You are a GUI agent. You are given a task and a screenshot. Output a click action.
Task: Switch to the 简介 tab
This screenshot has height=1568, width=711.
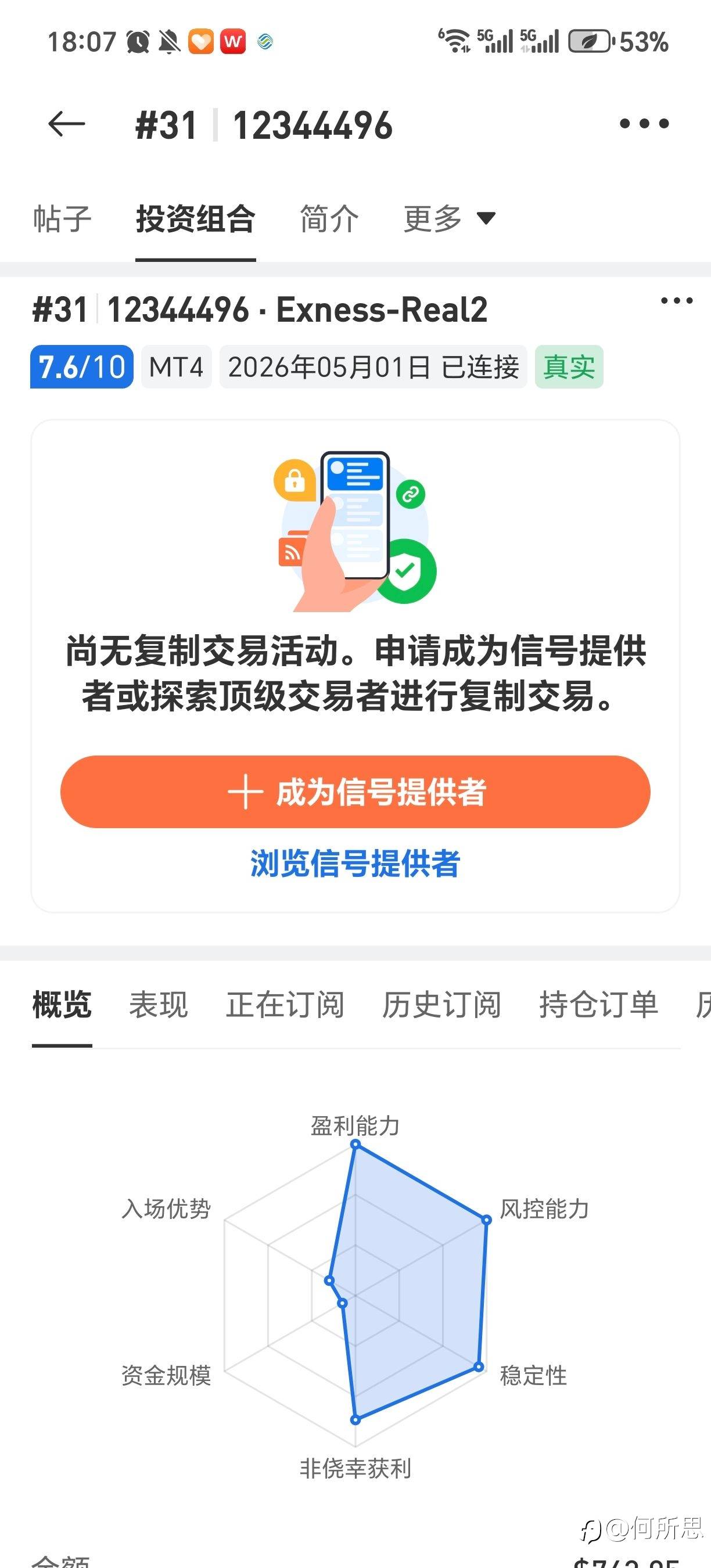(x=329, y=218)
